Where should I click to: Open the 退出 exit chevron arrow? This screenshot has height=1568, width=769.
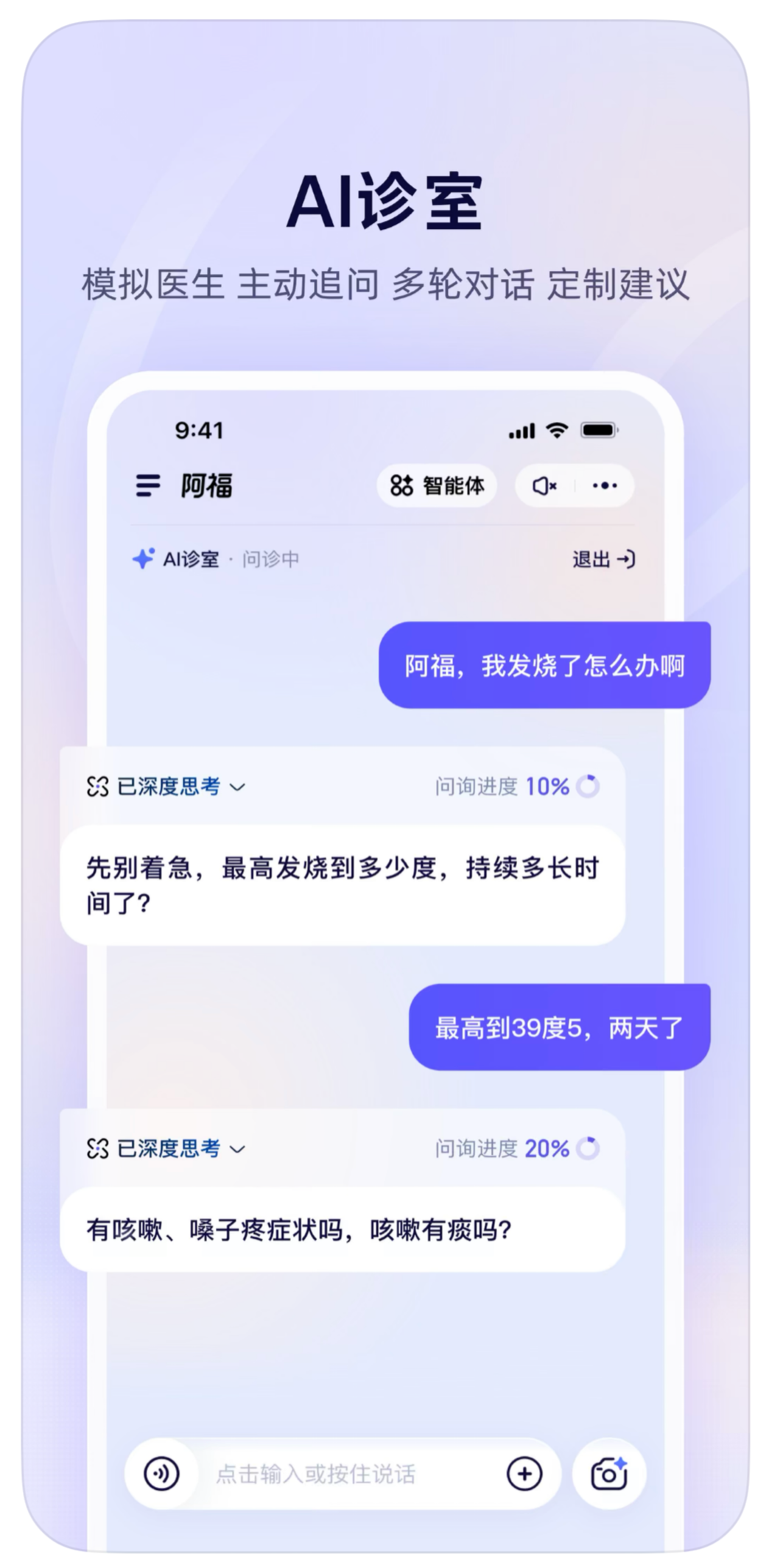tap(628, 560)
